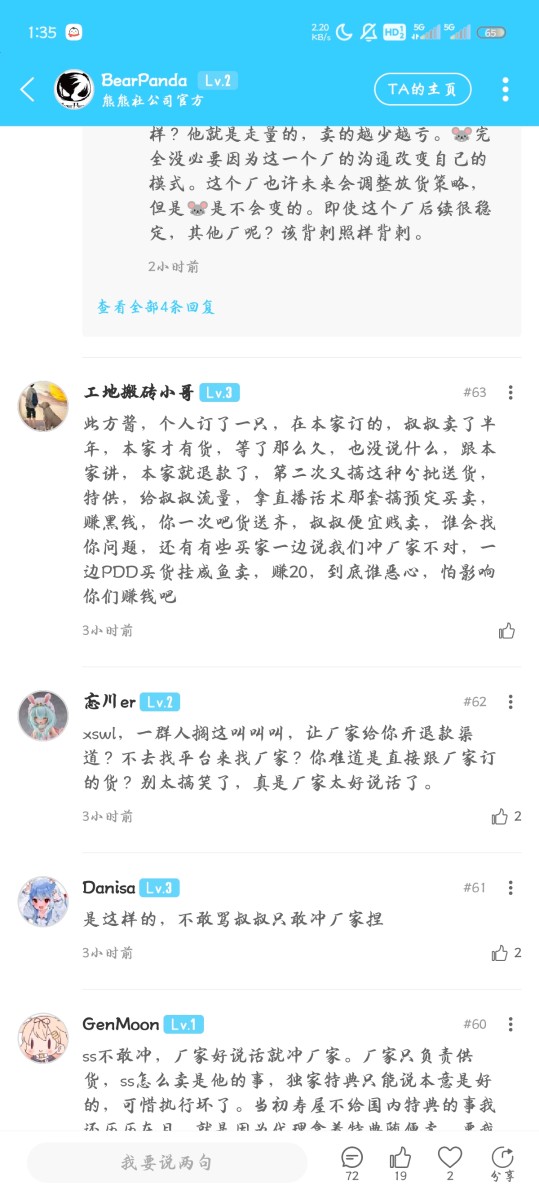The image size is (539, 1199).
Task: Open 工地搬砖小哥's profile avatar
Action: (43, 406)
